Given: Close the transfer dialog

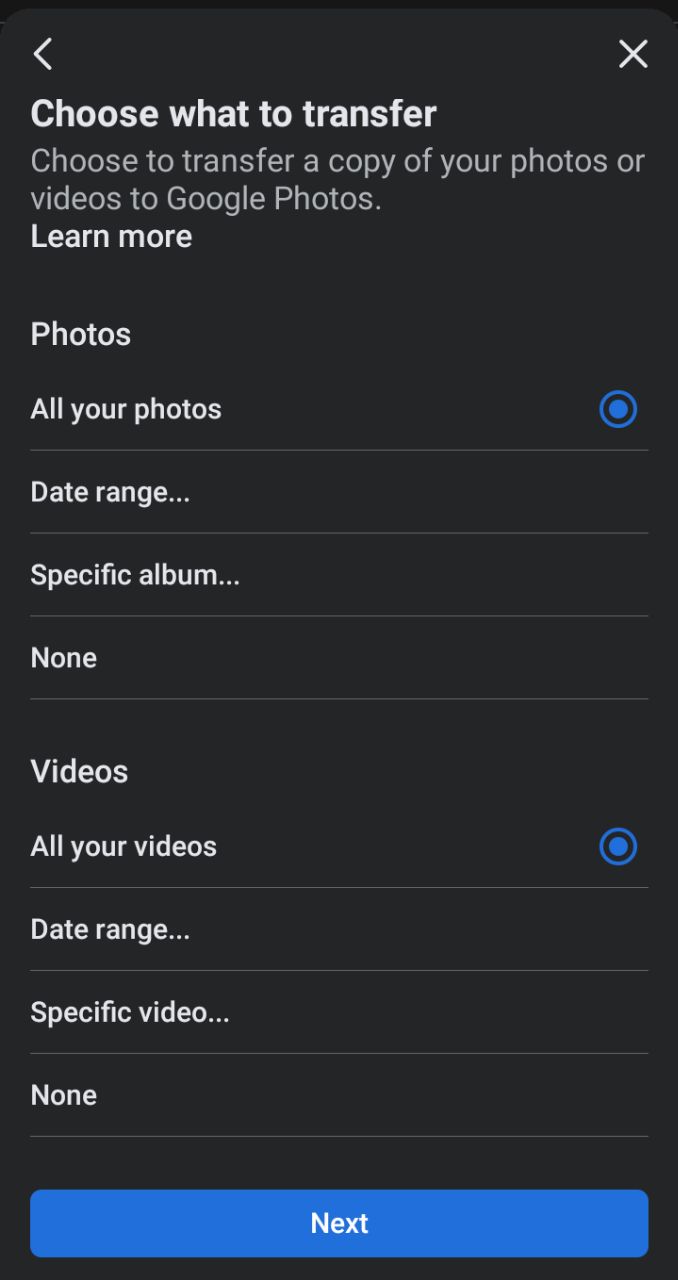Looking at the screenshot, I should point(633,54).
